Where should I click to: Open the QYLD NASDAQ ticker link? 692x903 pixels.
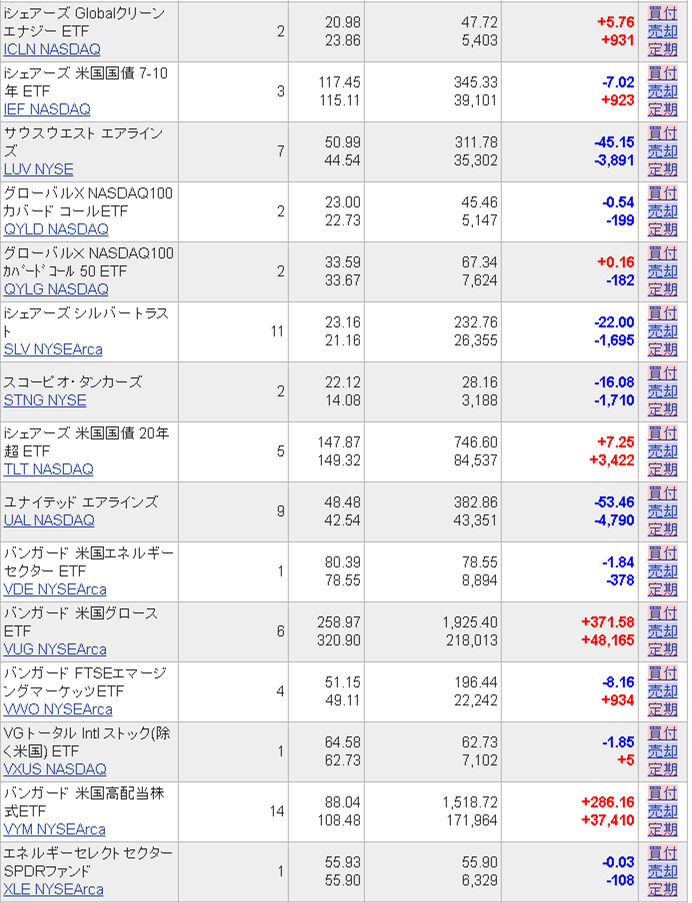56,229
